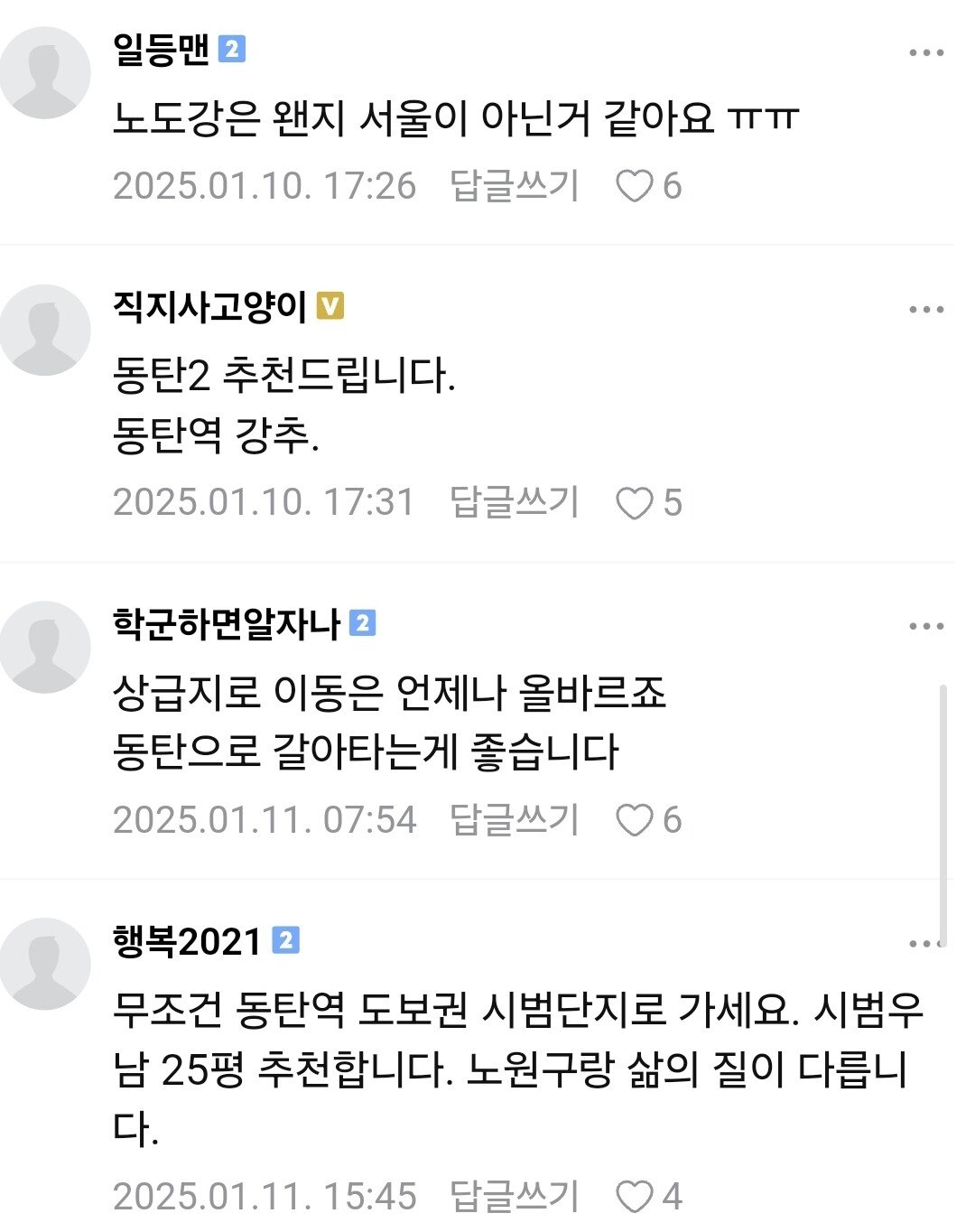Like 학군하면알자나's comment about 상급지
This screenshot has width=975, height=1232.
click(x=635, y=820)
